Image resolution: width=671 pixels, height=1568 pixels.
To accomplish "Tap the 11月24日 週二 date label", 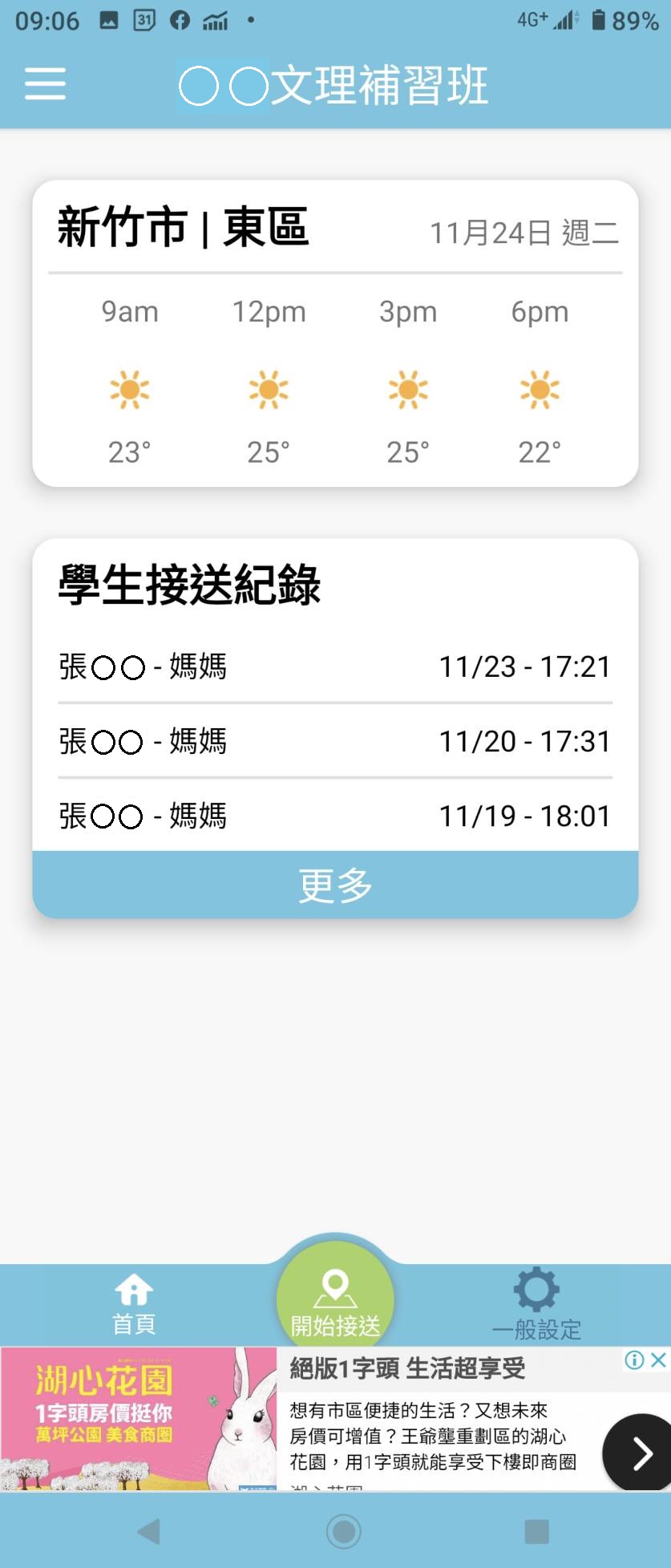I will [525, 233].
